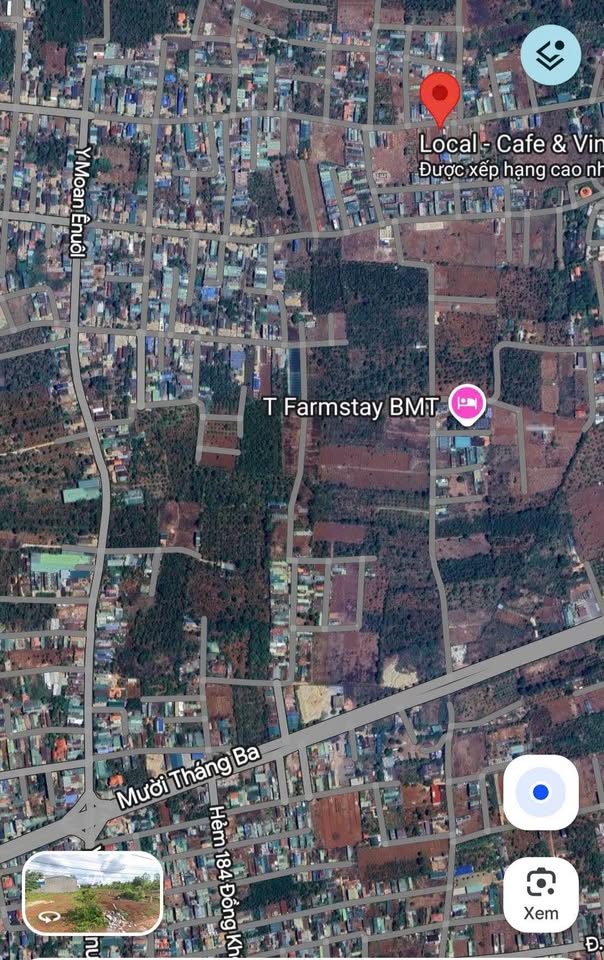Open the Street View preview thumbnail
The height and width of the screenshot is (960, 604).
(x=93, y=892)
